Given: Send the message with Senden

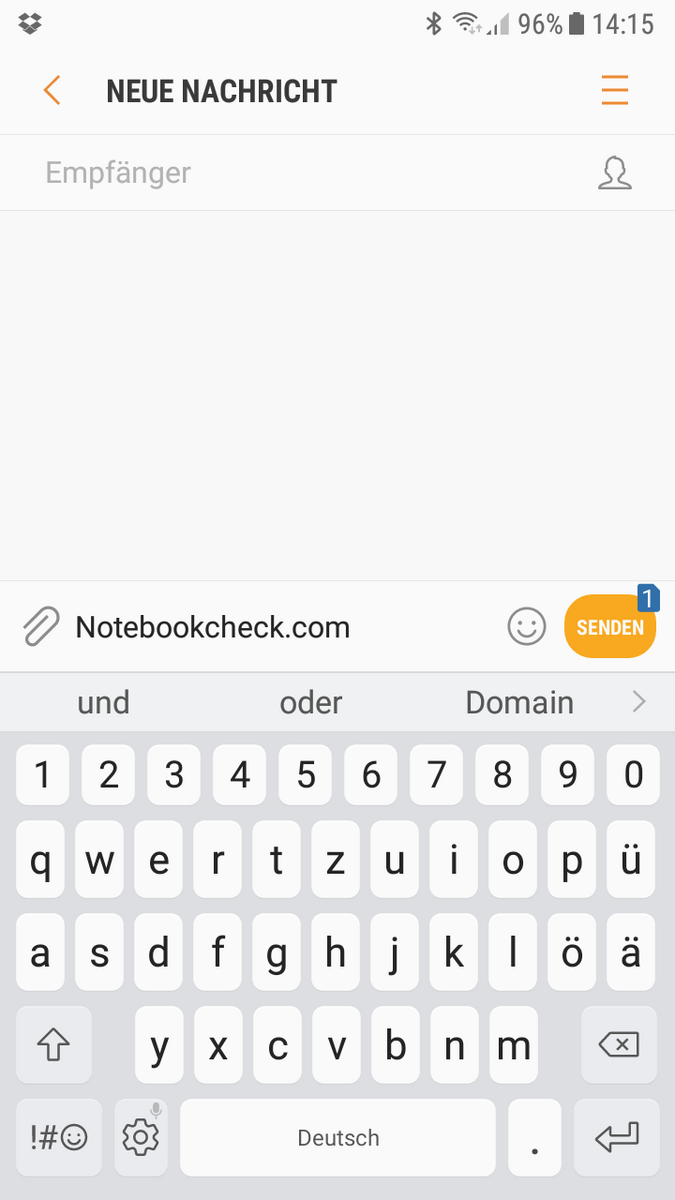Looking at the screenshot, I should (610, 627).
